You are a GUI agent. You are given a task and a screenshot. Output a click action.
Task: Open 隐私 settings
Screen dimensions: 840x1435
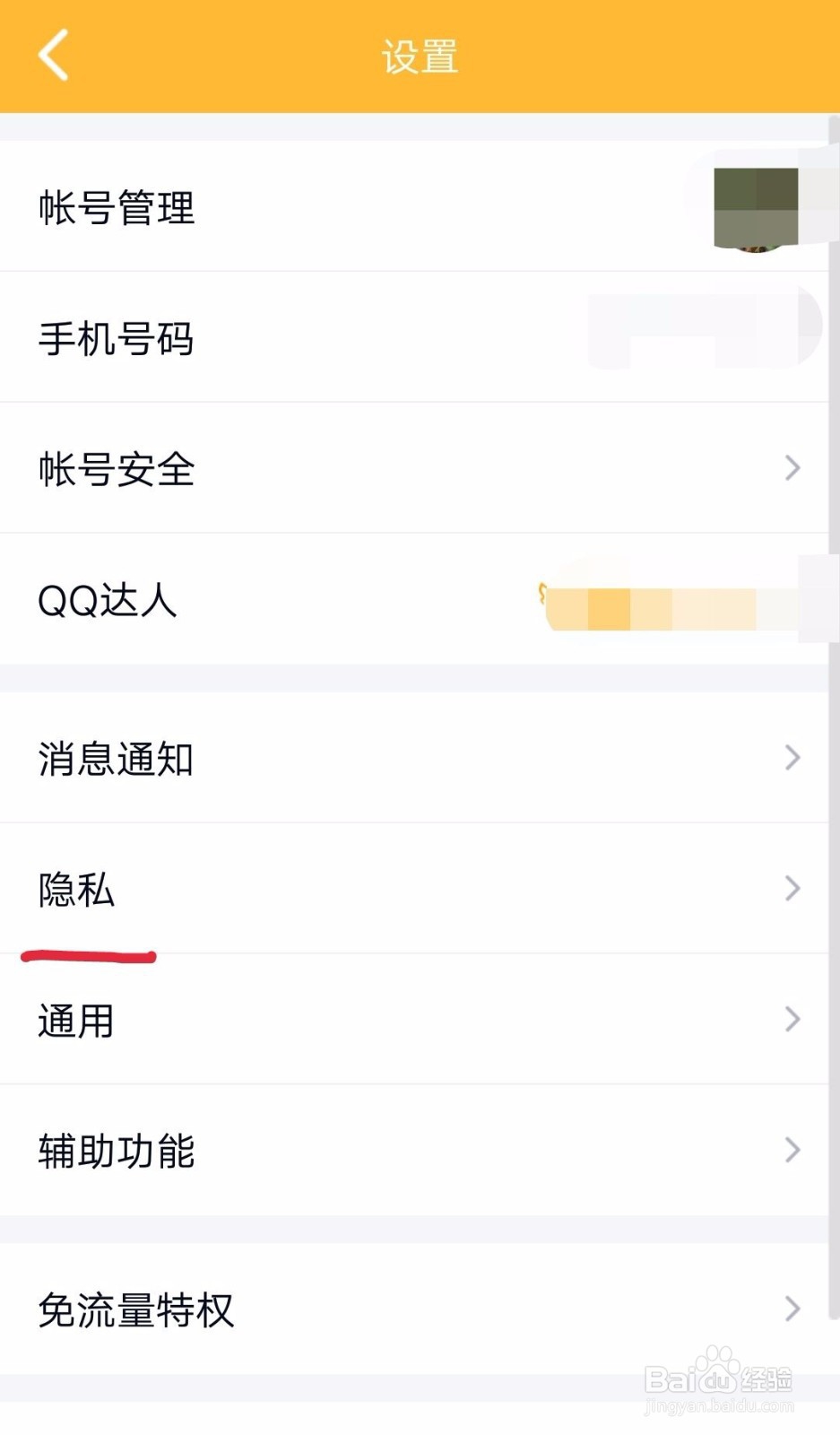pos(414,889)
